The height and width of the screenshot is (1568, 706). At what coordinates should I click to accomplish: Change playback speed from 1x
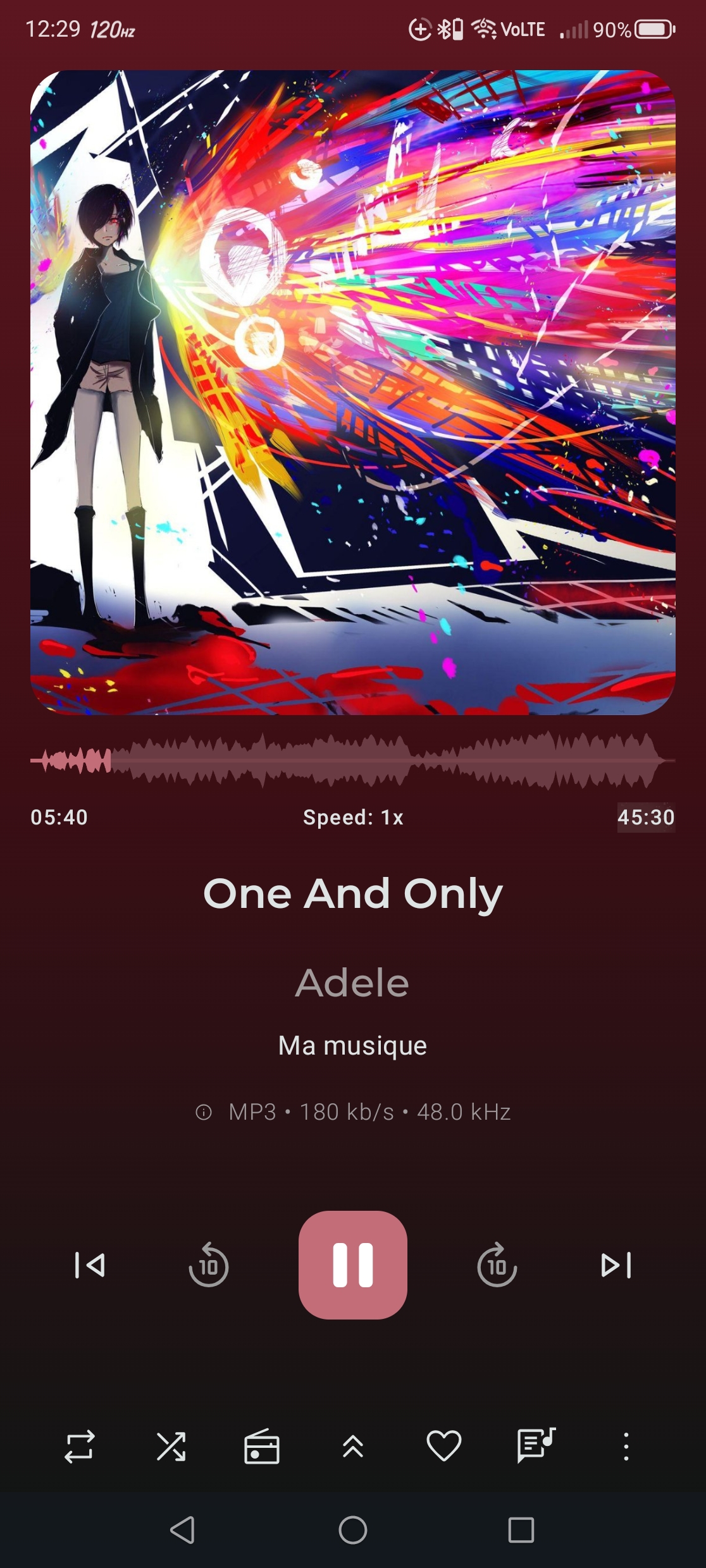click(x=353, y=818)
